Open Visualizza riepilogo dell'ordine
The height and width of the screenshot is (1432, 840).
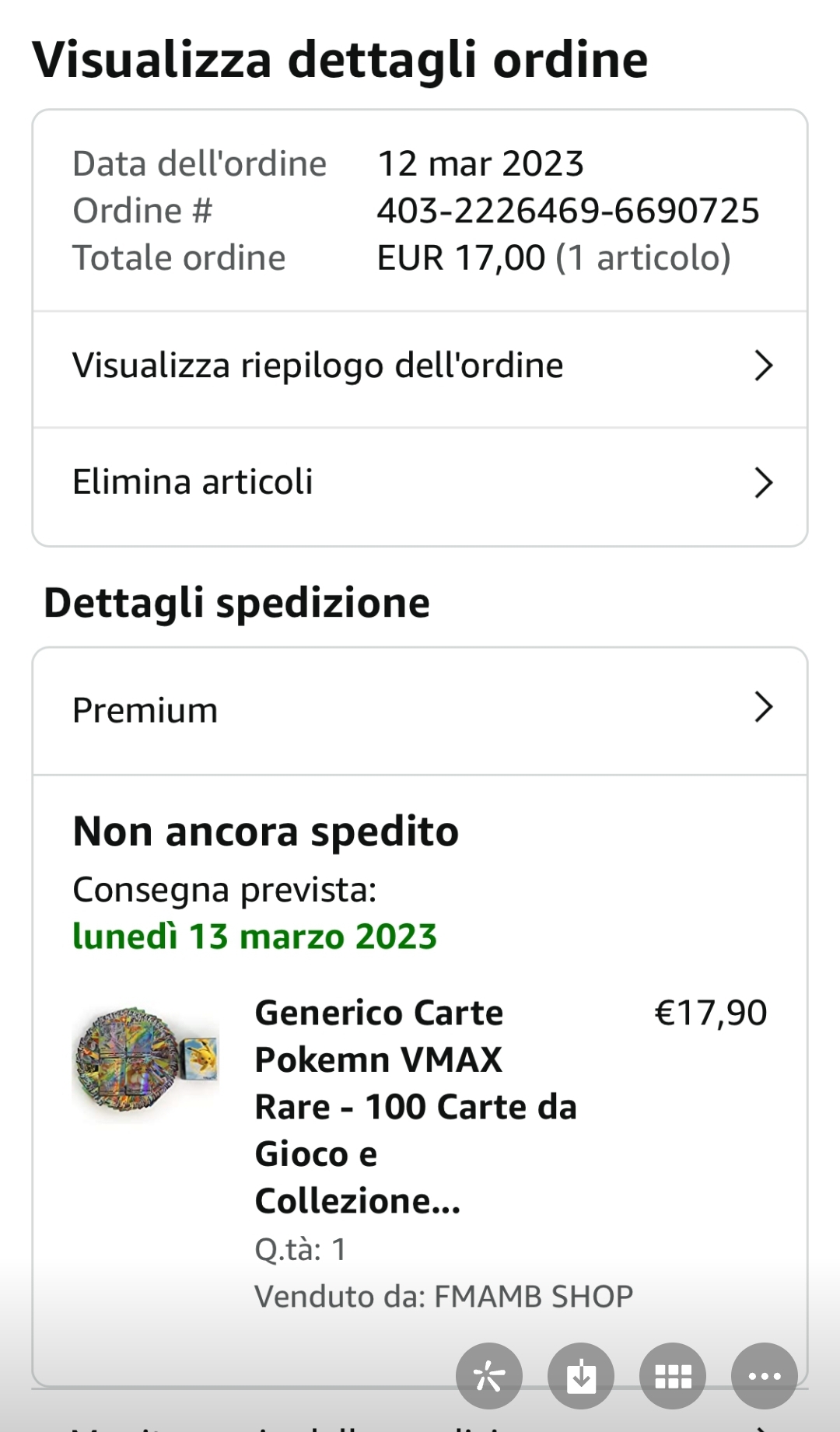420,366
